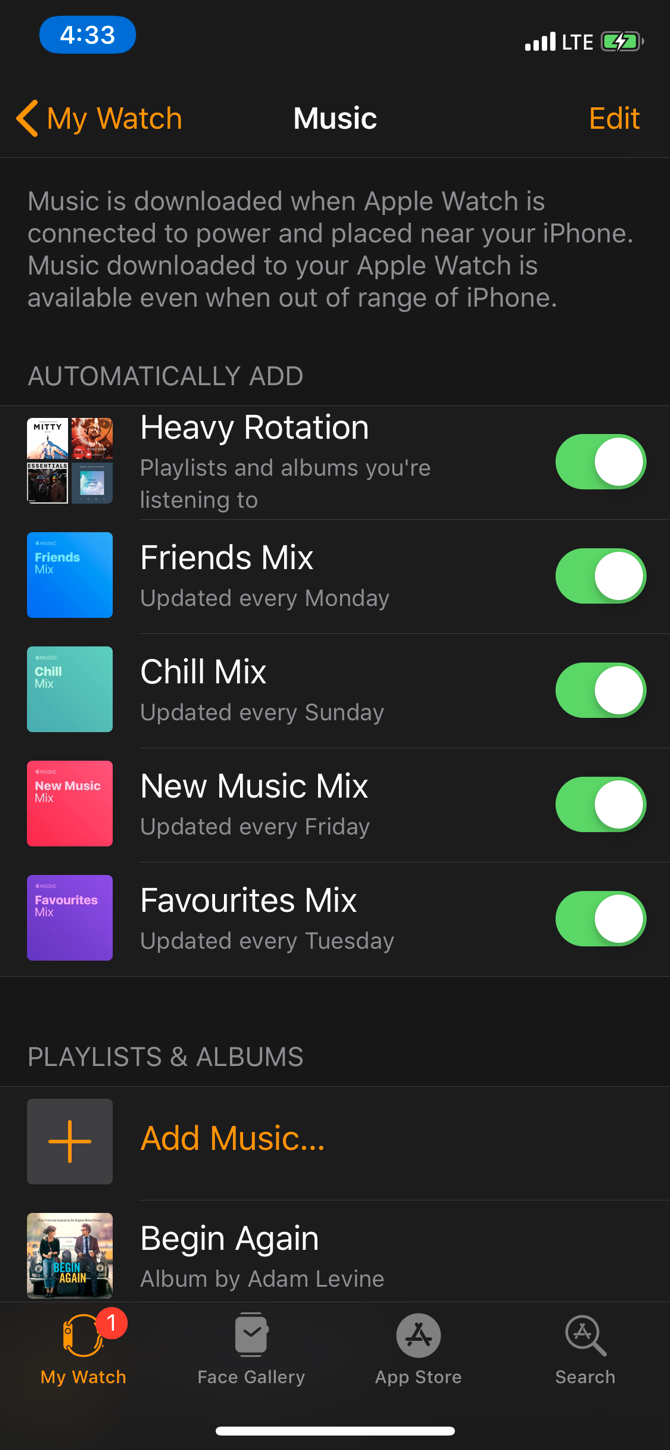Turn off Heavy Rotation auto-add

[x=601, y=462]
